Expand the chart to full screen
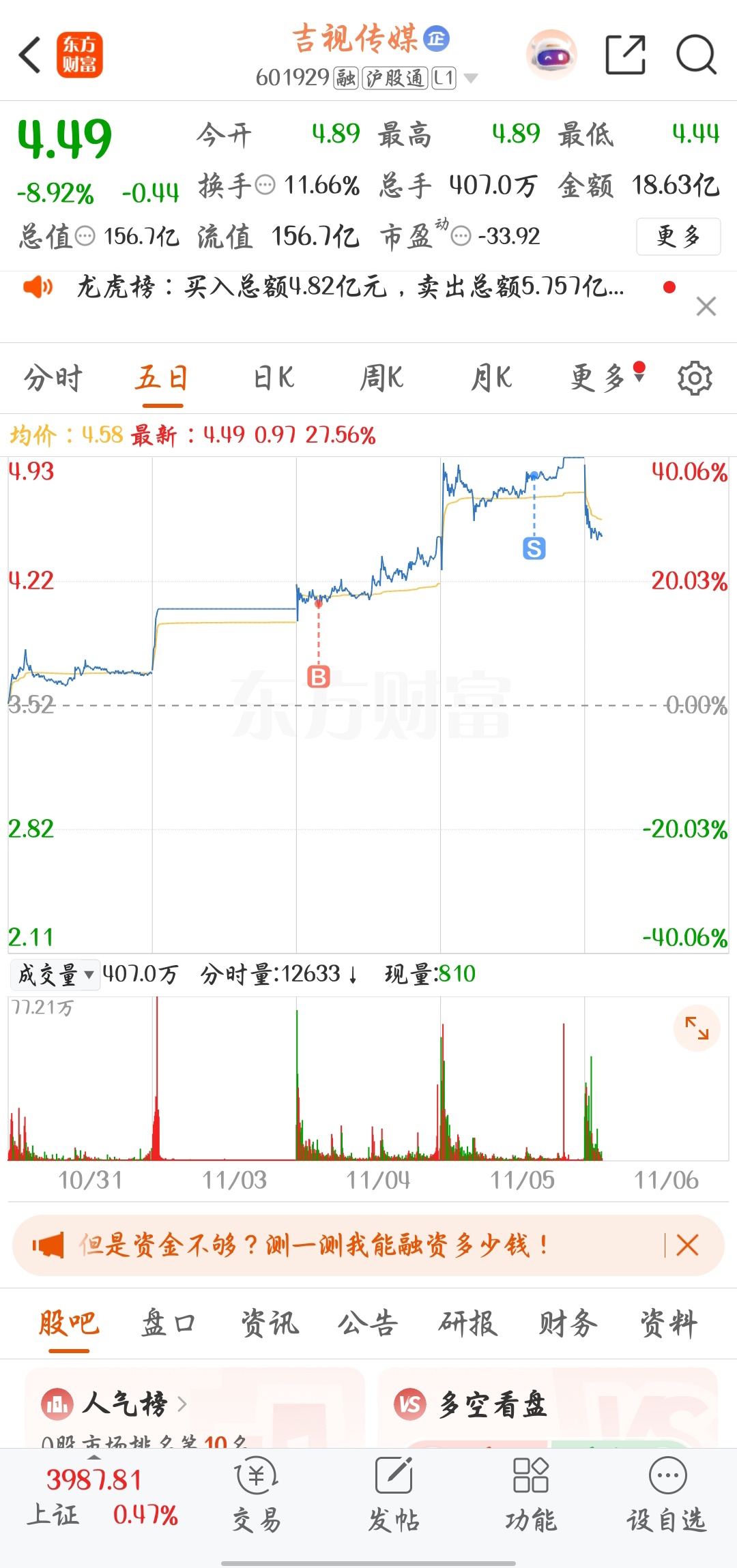The image size is (737, 1568). (x=697, y=1028)
